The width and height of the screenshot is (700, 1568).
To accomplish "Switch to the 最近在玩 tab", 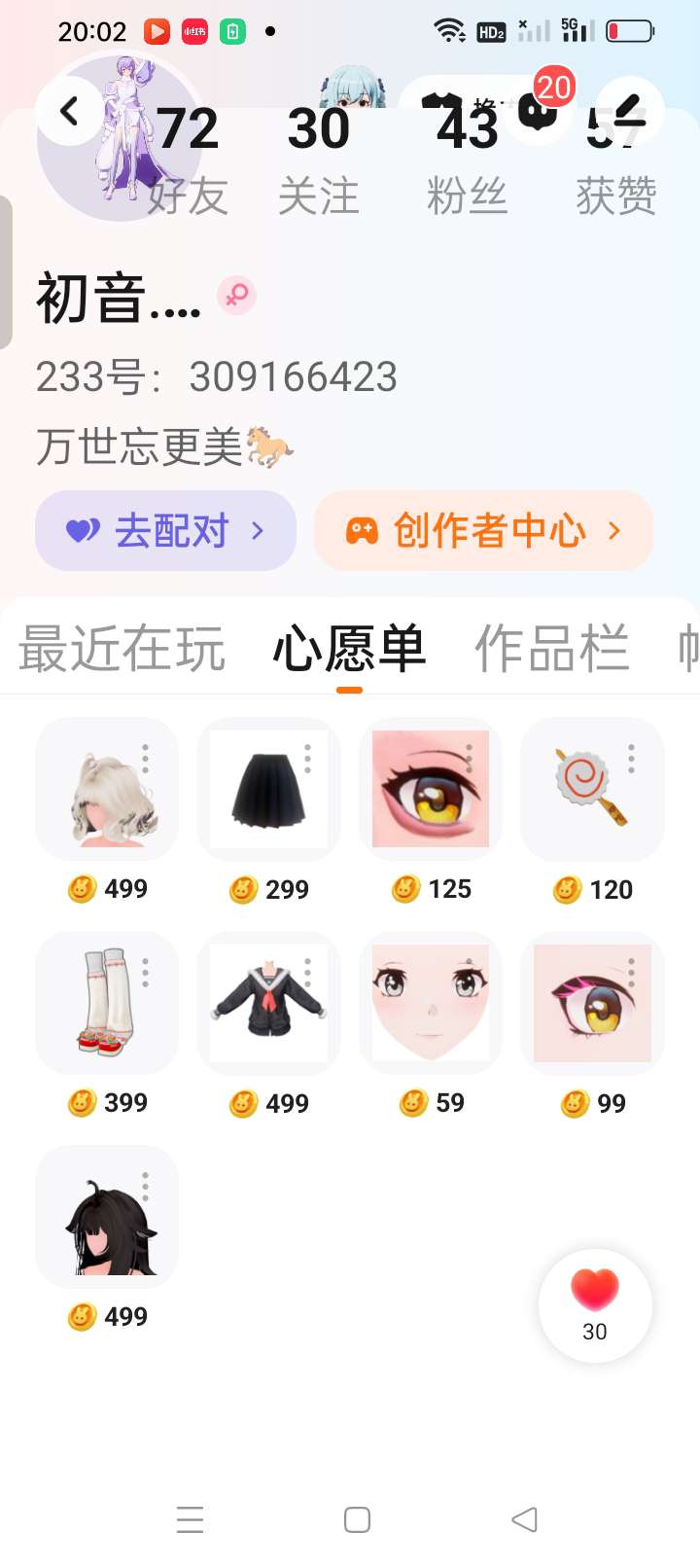I will click(122, 649).
